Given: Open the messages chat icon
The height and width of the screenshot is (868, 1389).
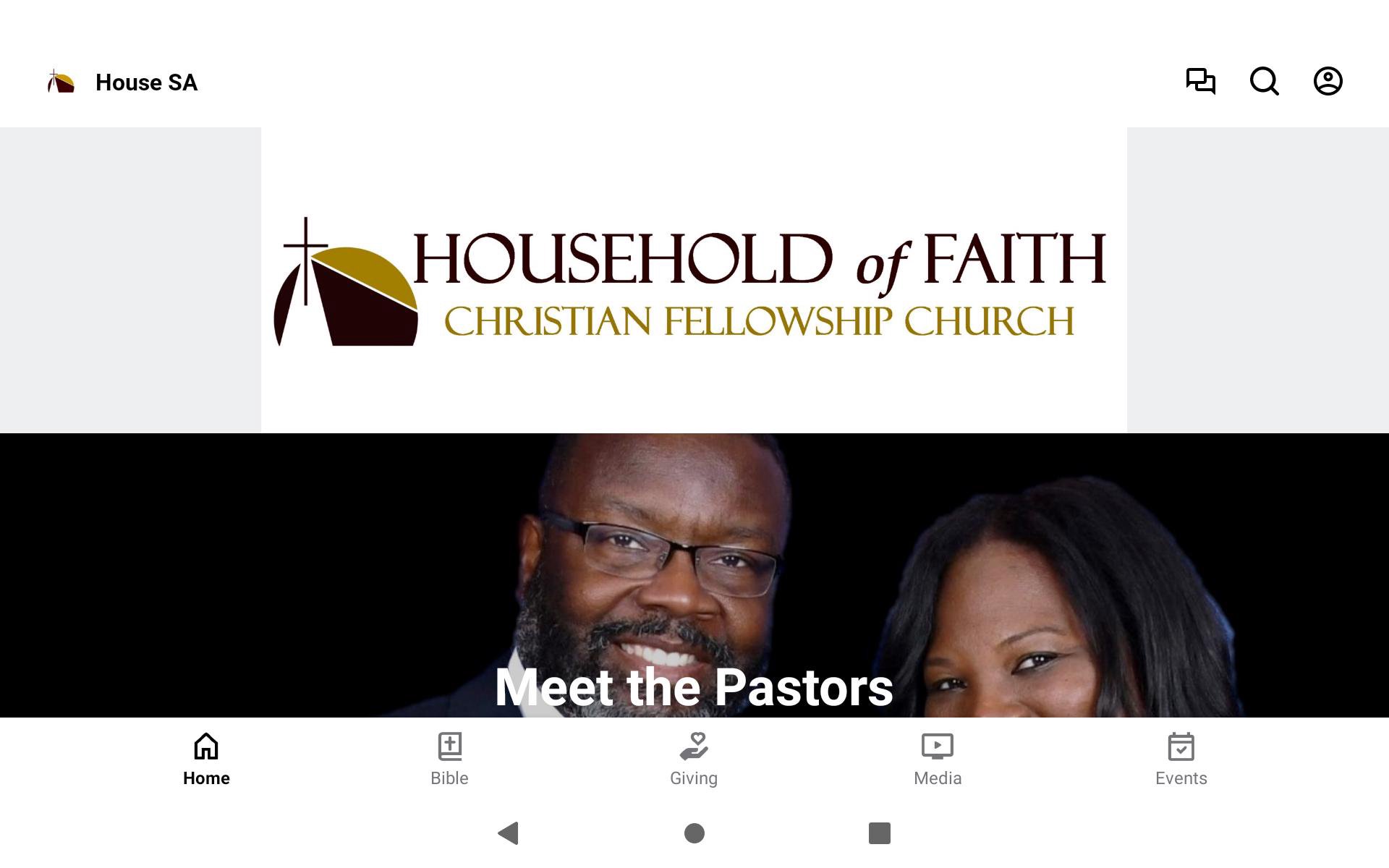Looking at the screenshot, I should tap(1200, 81).
